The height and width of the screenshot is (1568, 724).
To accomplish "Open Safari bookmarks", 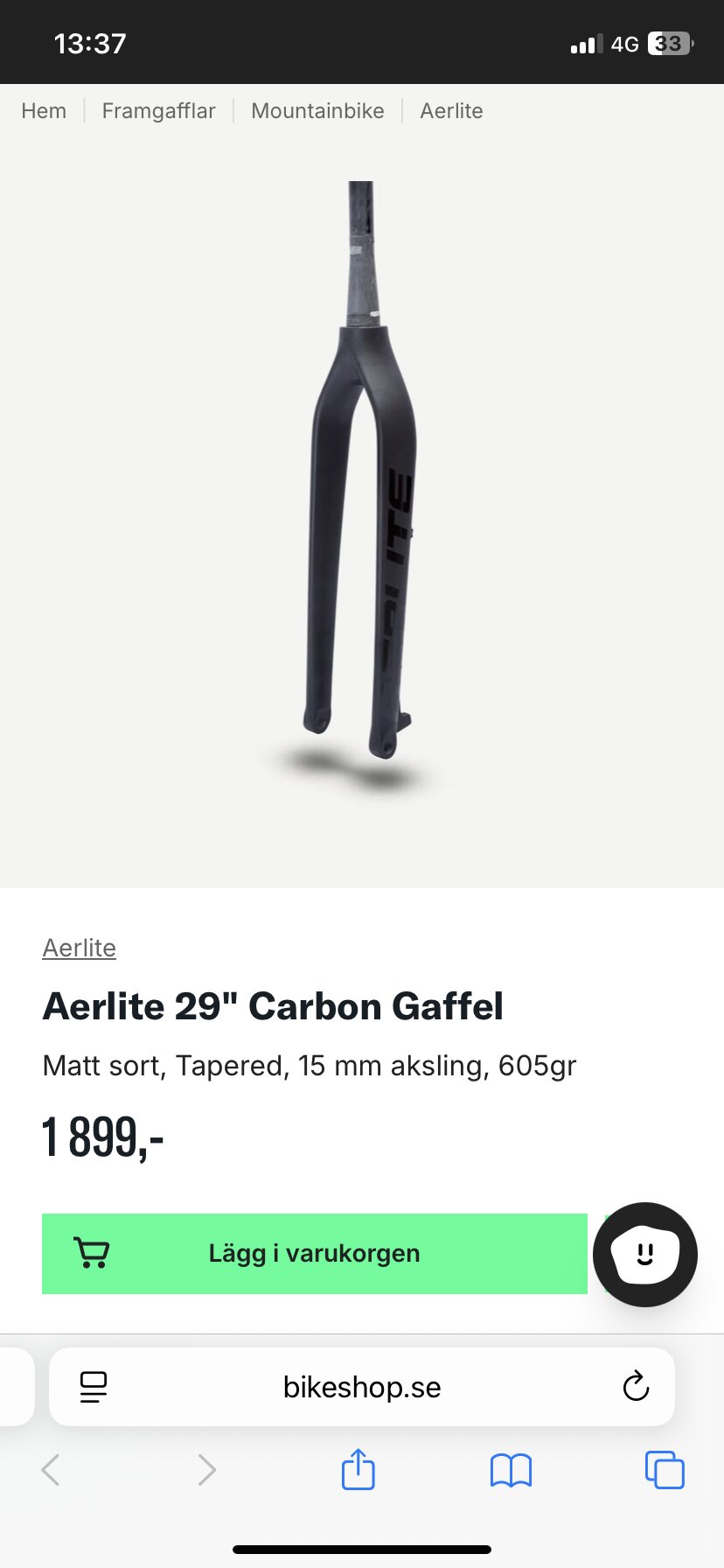I will coord(512,1471).
